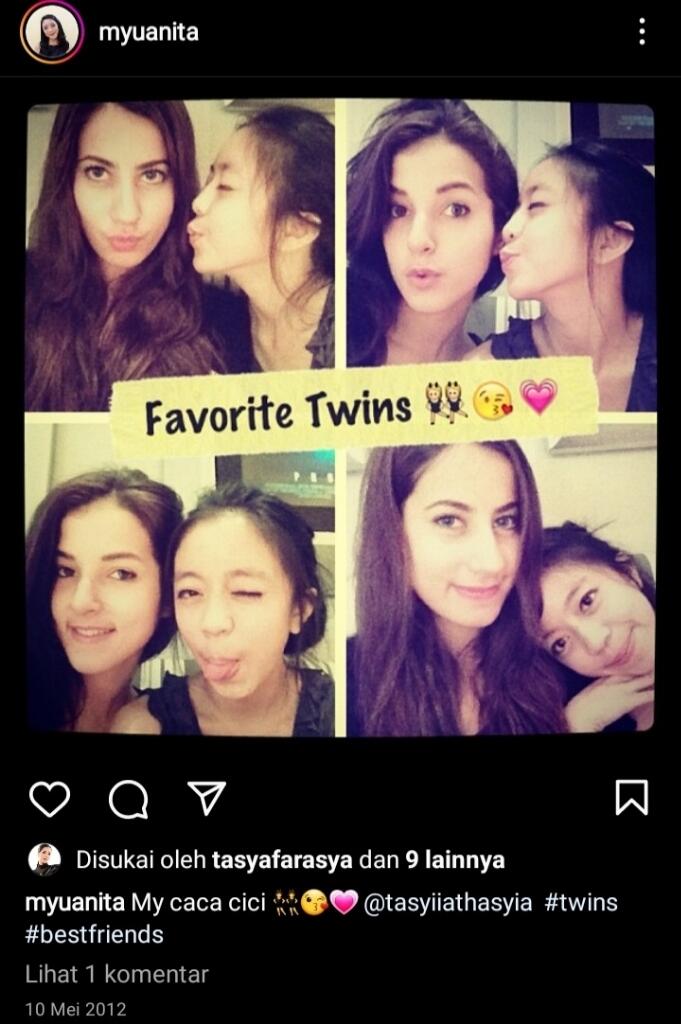Tap the myuanita username in the header

tap(149, 33)
